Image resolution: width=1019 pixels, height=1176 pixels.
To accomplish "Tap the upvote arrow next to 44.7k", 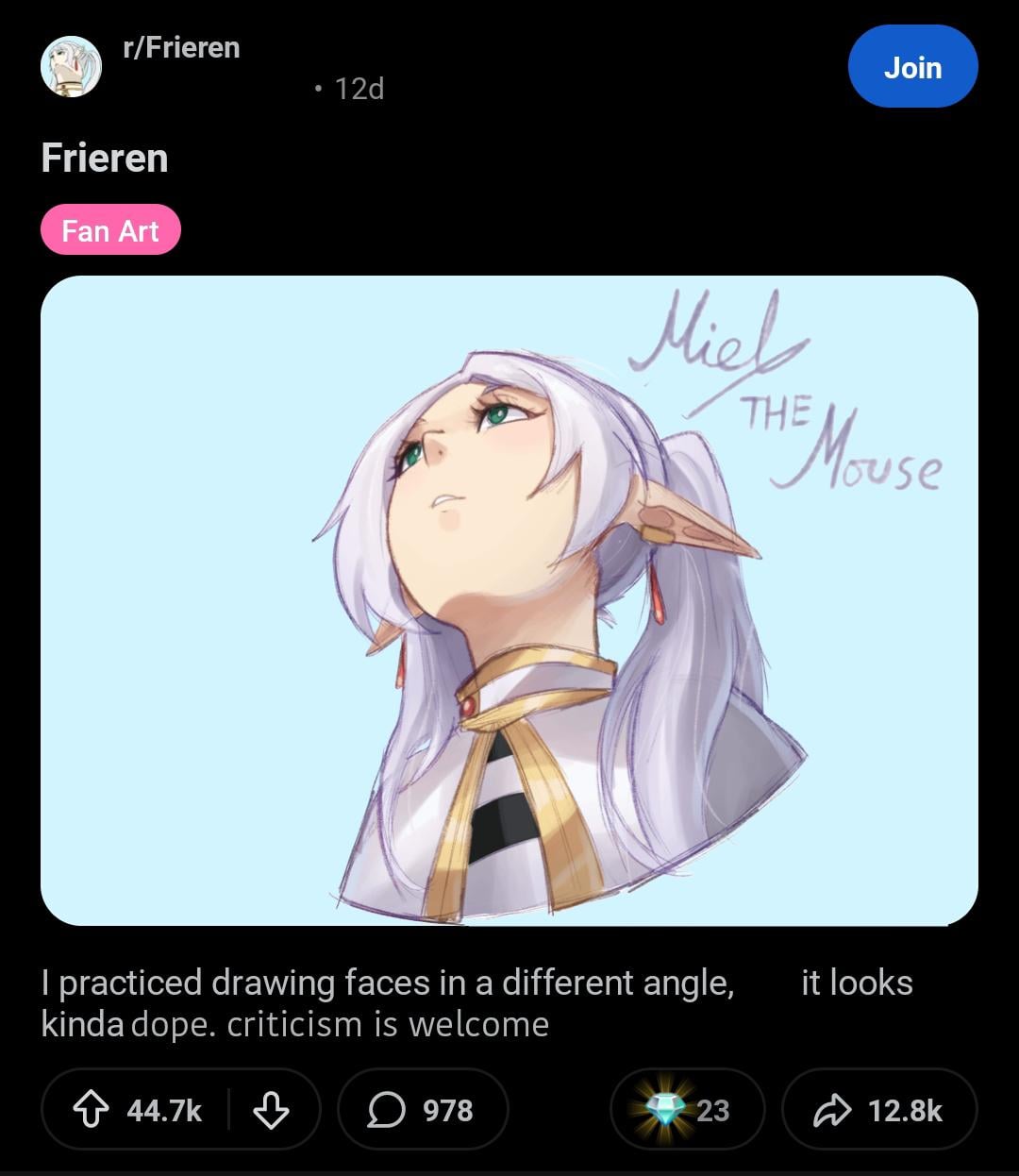I will click(92, 1110).
